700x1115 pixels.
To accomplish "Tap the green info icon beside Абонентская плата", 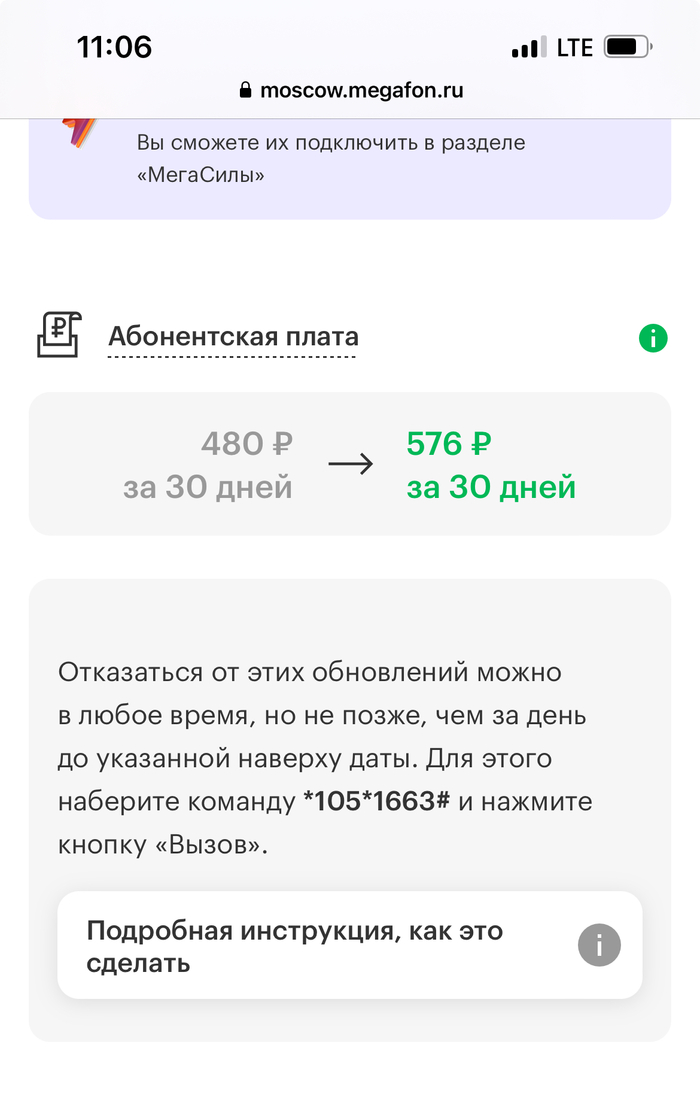I will point(652,339).
